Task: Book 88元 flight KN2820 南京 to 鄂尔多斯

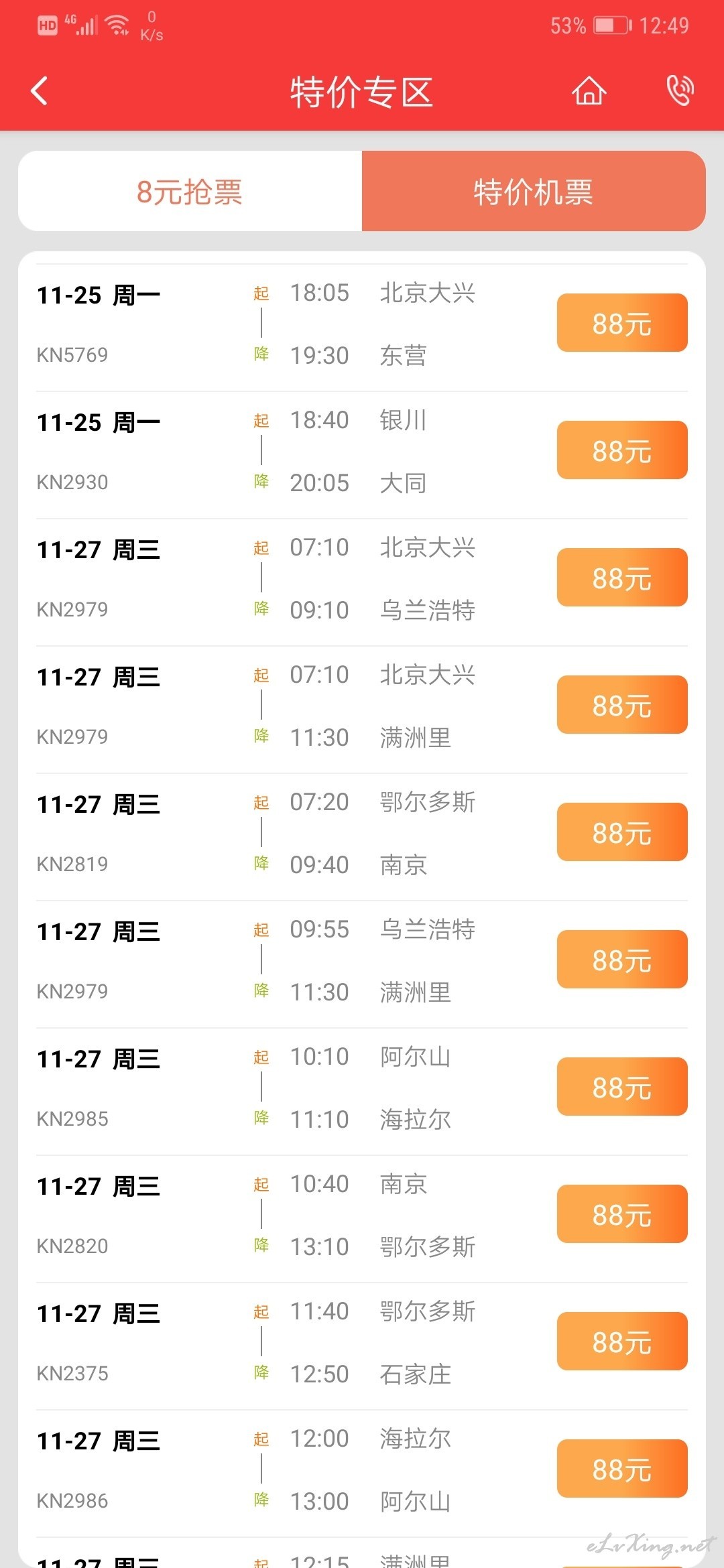Action: click(622, 1214)
